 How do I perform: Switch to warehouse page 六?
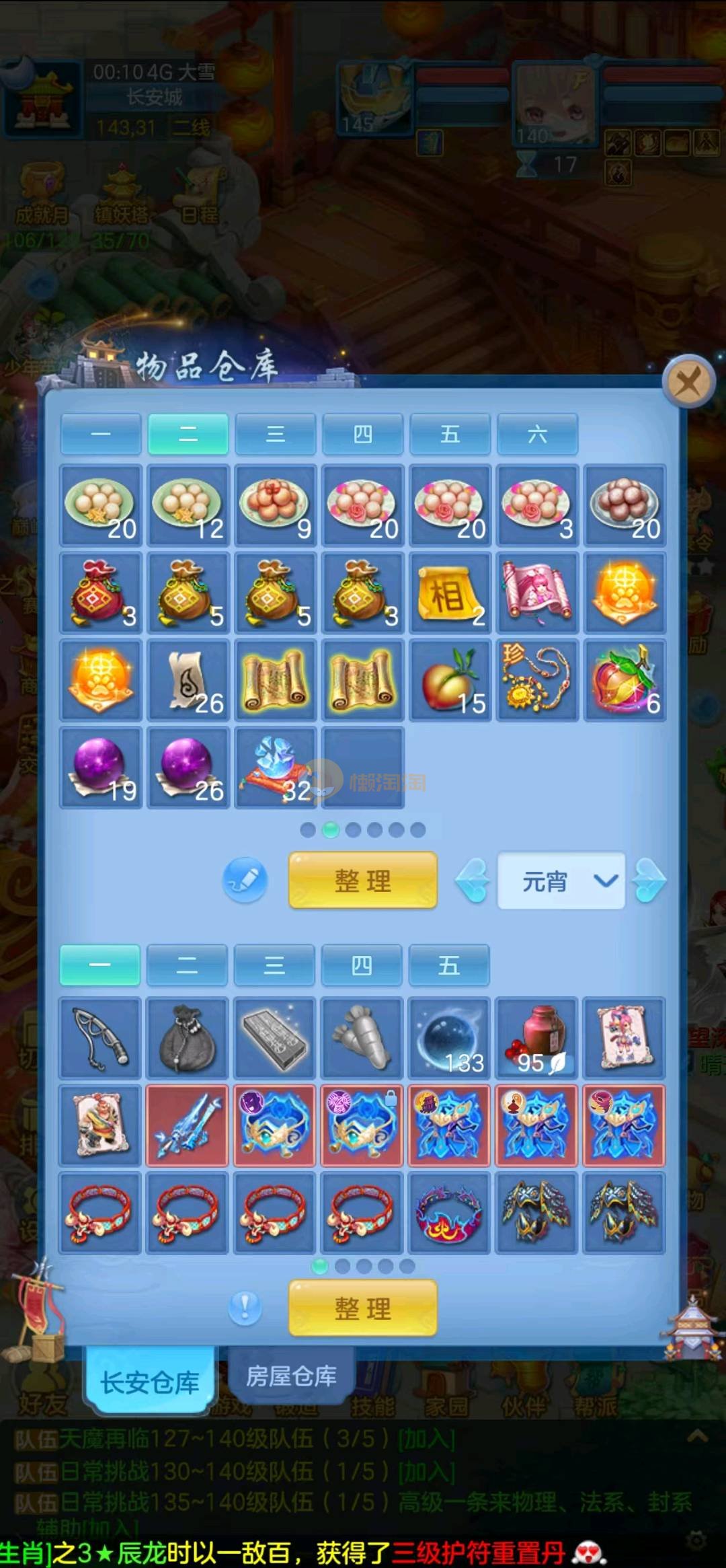click(x=537, y=434)
